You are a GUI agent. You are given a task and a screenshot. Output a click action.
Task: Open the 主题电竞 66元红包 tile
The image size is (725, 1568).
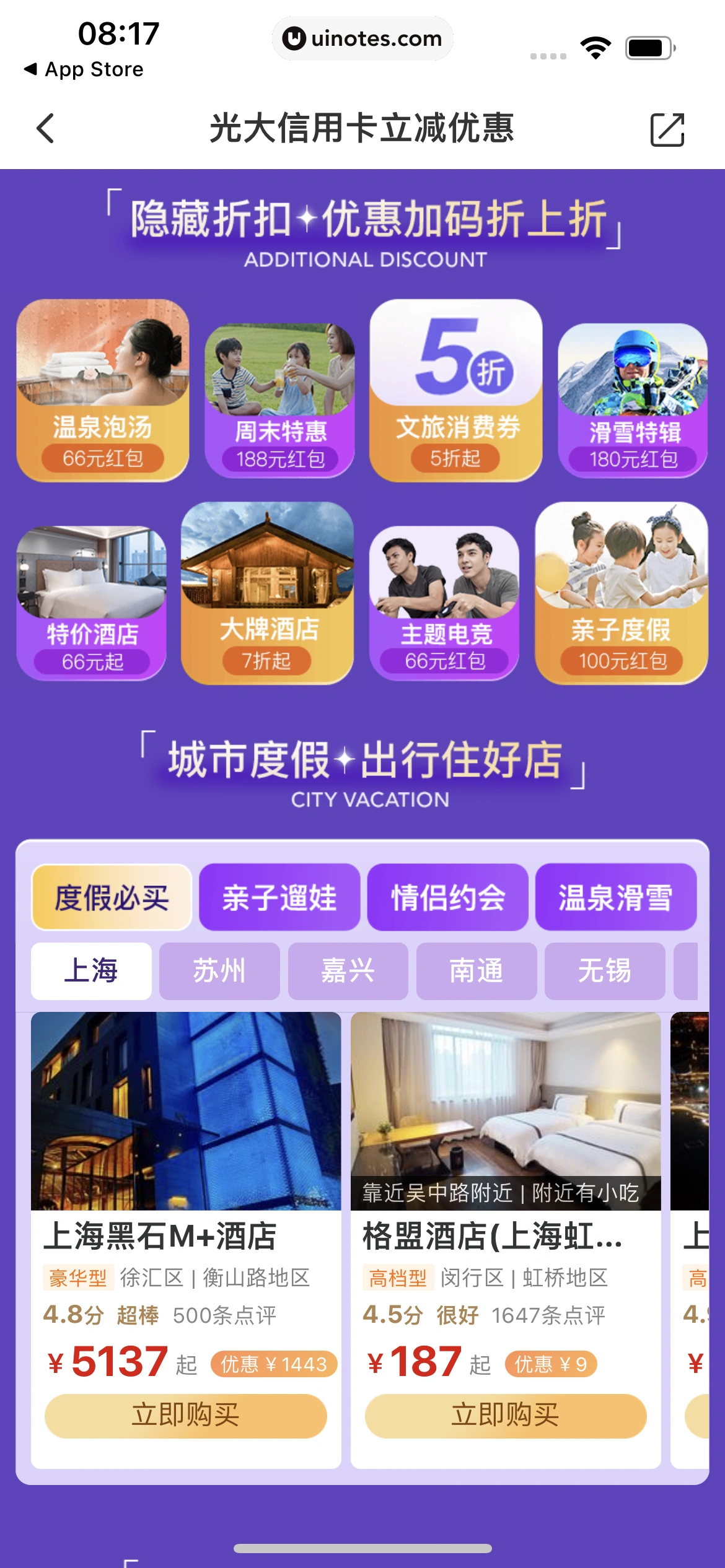tap(444, 603)
